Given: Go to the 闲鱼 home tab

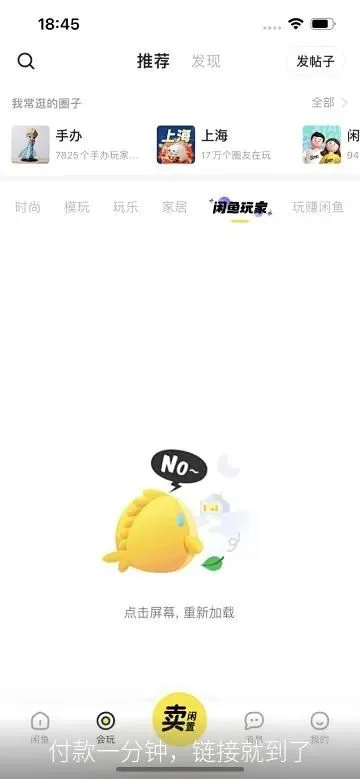Looking at the screenshot, I should (40, 727).
